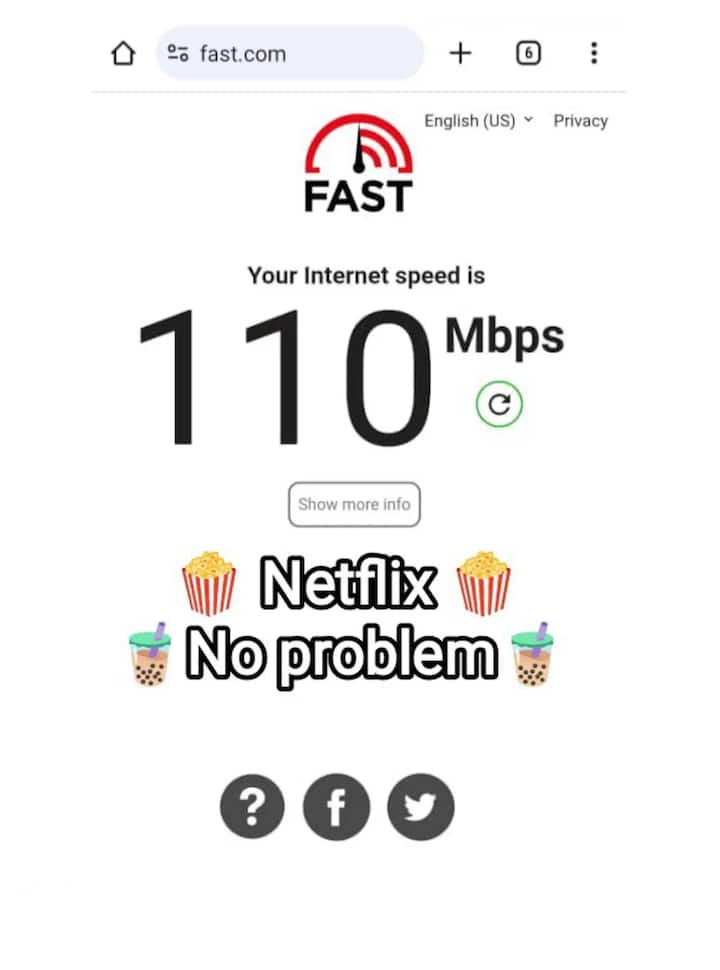This screenshot has width=720, height=970.
Task: Rerun the speed test with the refresh icon
Action: tap(499, 404)
